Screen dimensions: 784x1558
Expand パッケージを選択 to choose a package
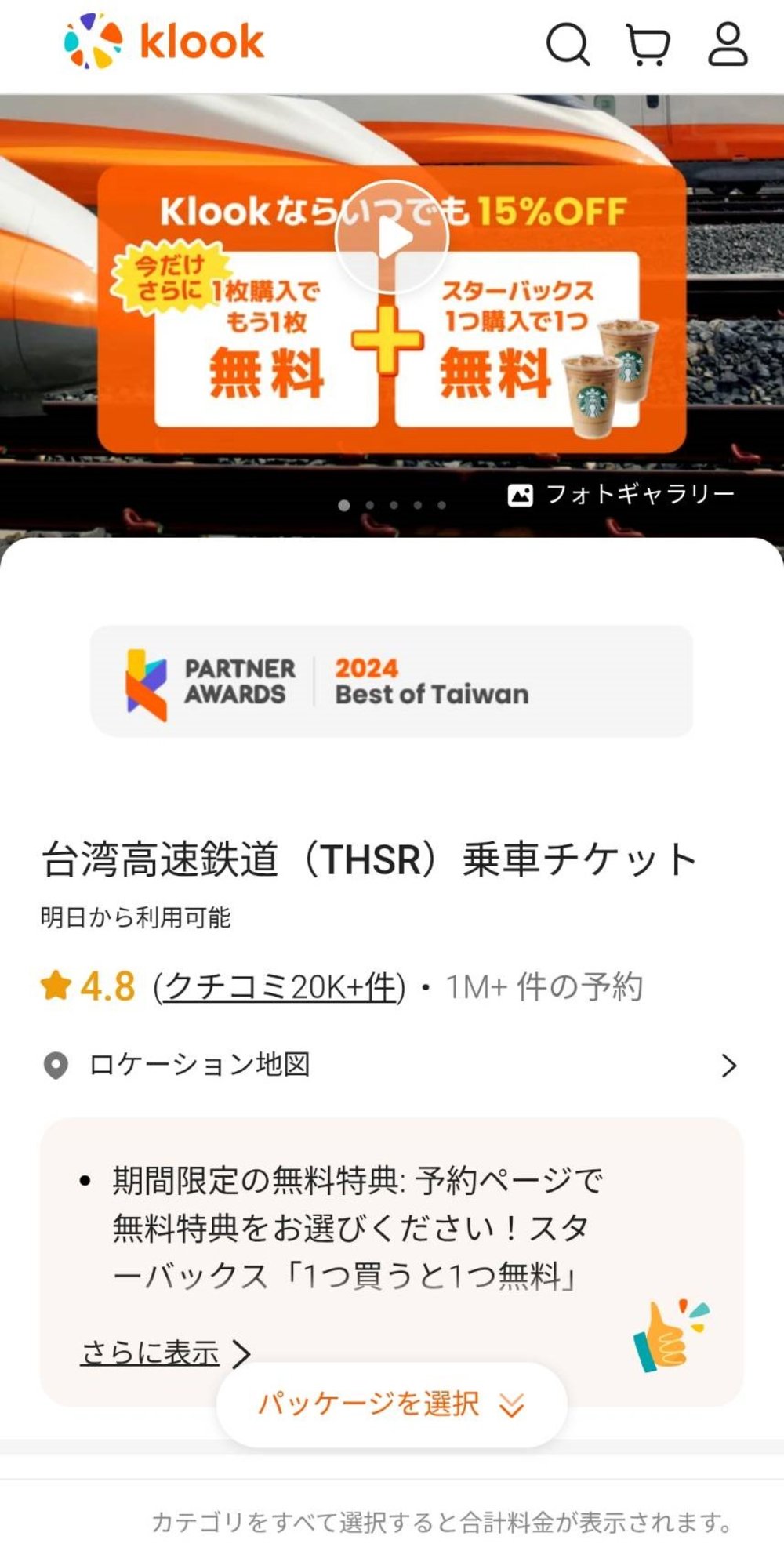[x=390, y=1405]
